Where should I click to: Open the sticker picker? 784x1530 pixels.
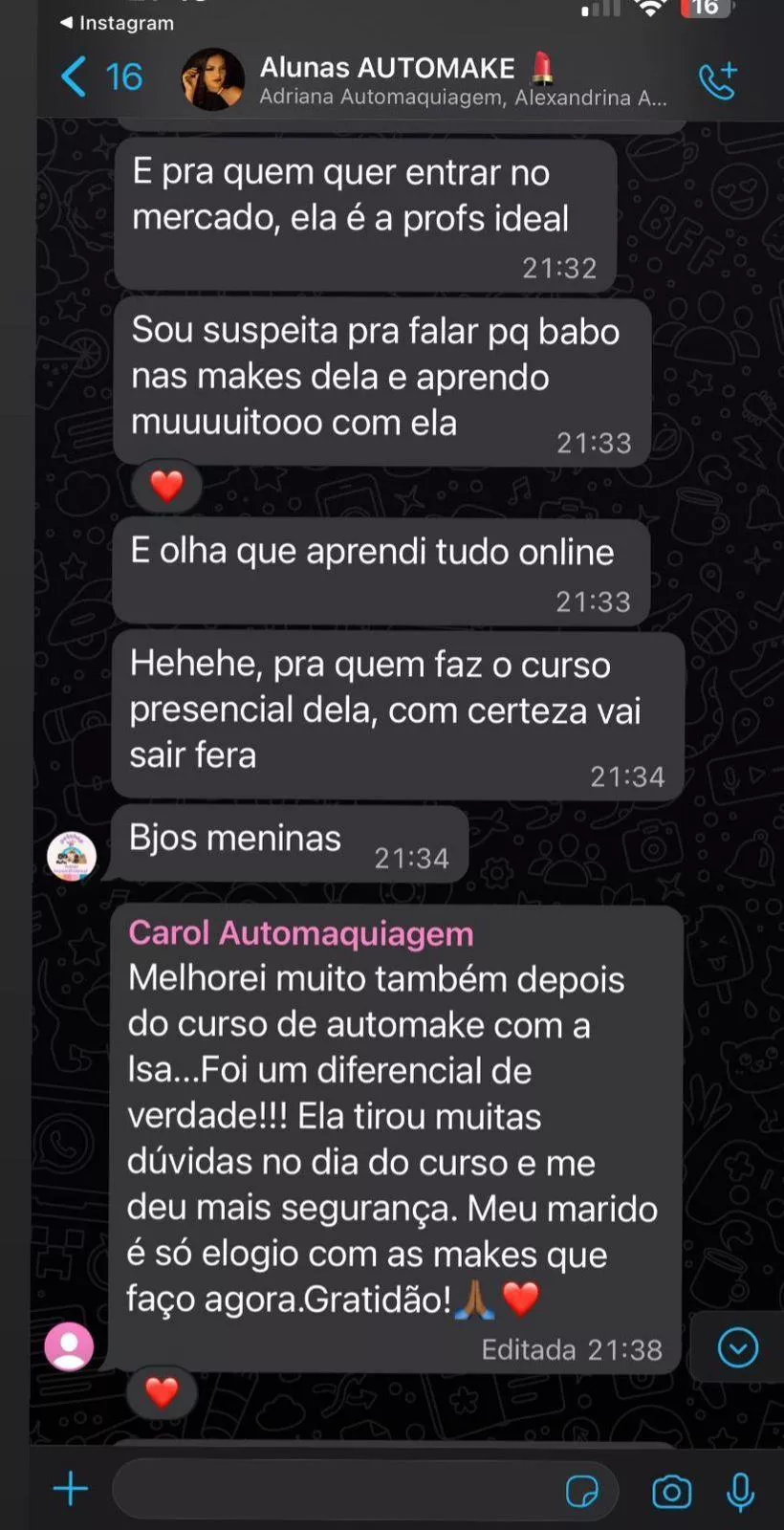click(x=581, y=1491)
